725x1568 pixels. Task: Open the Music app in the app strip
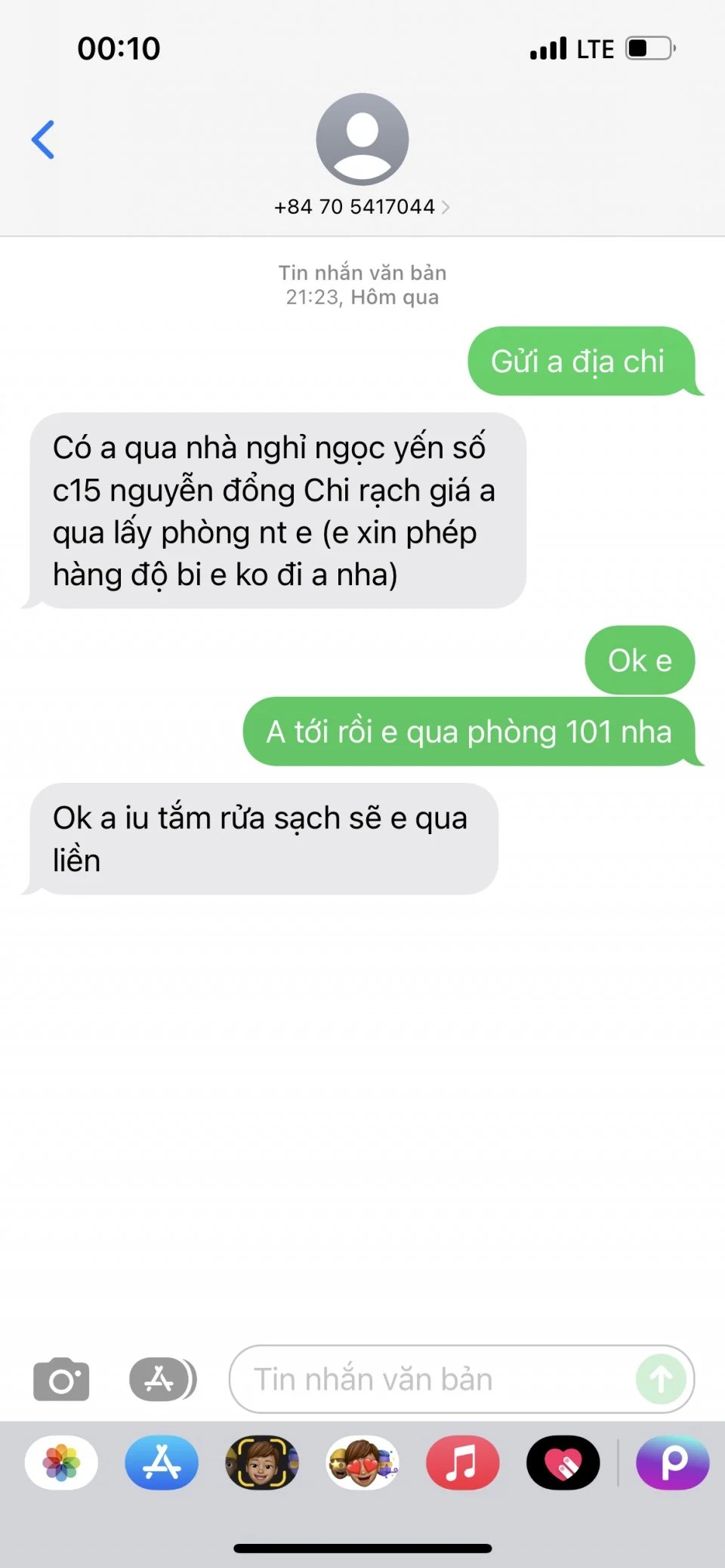462,1463
